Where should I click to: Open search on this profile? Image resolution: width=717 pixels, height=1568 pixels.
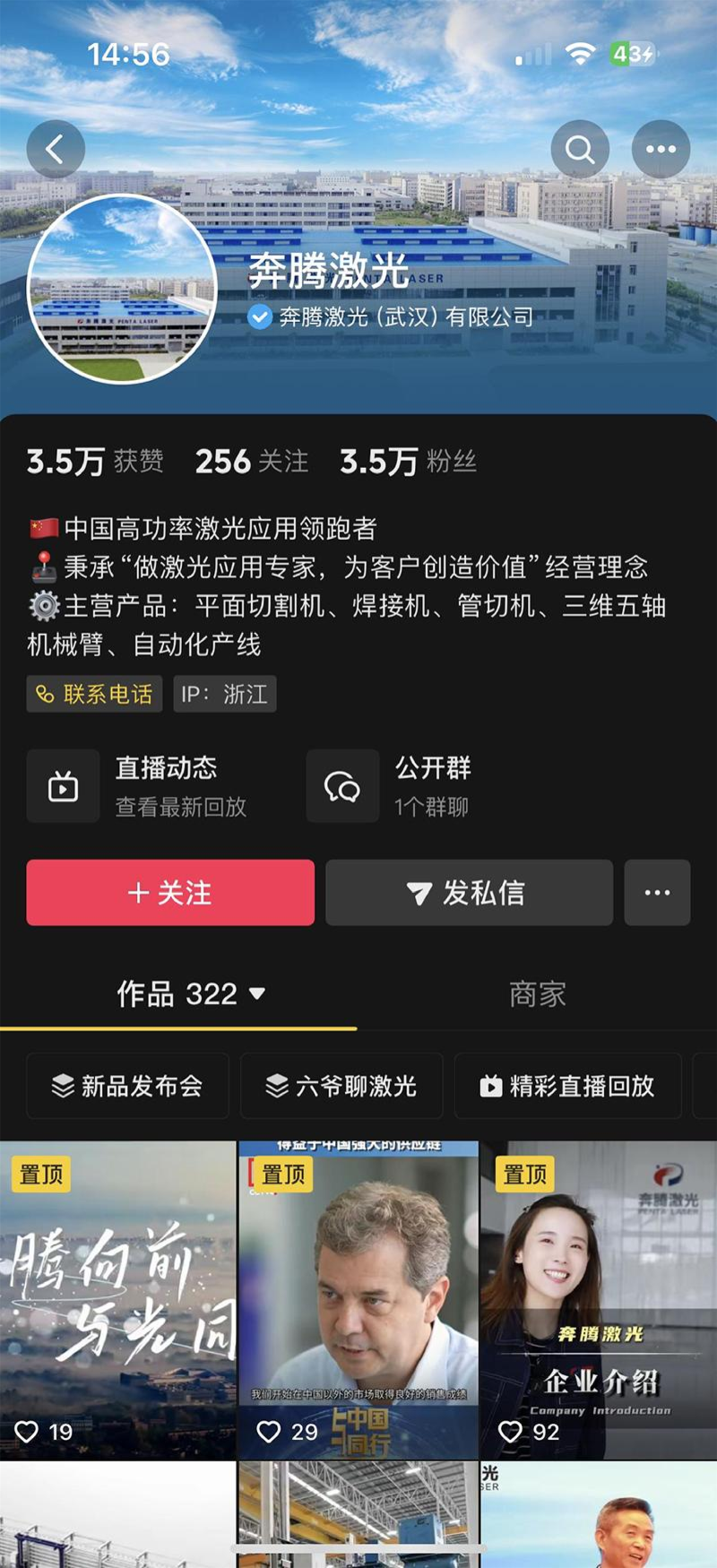click(x=580, y=149)
